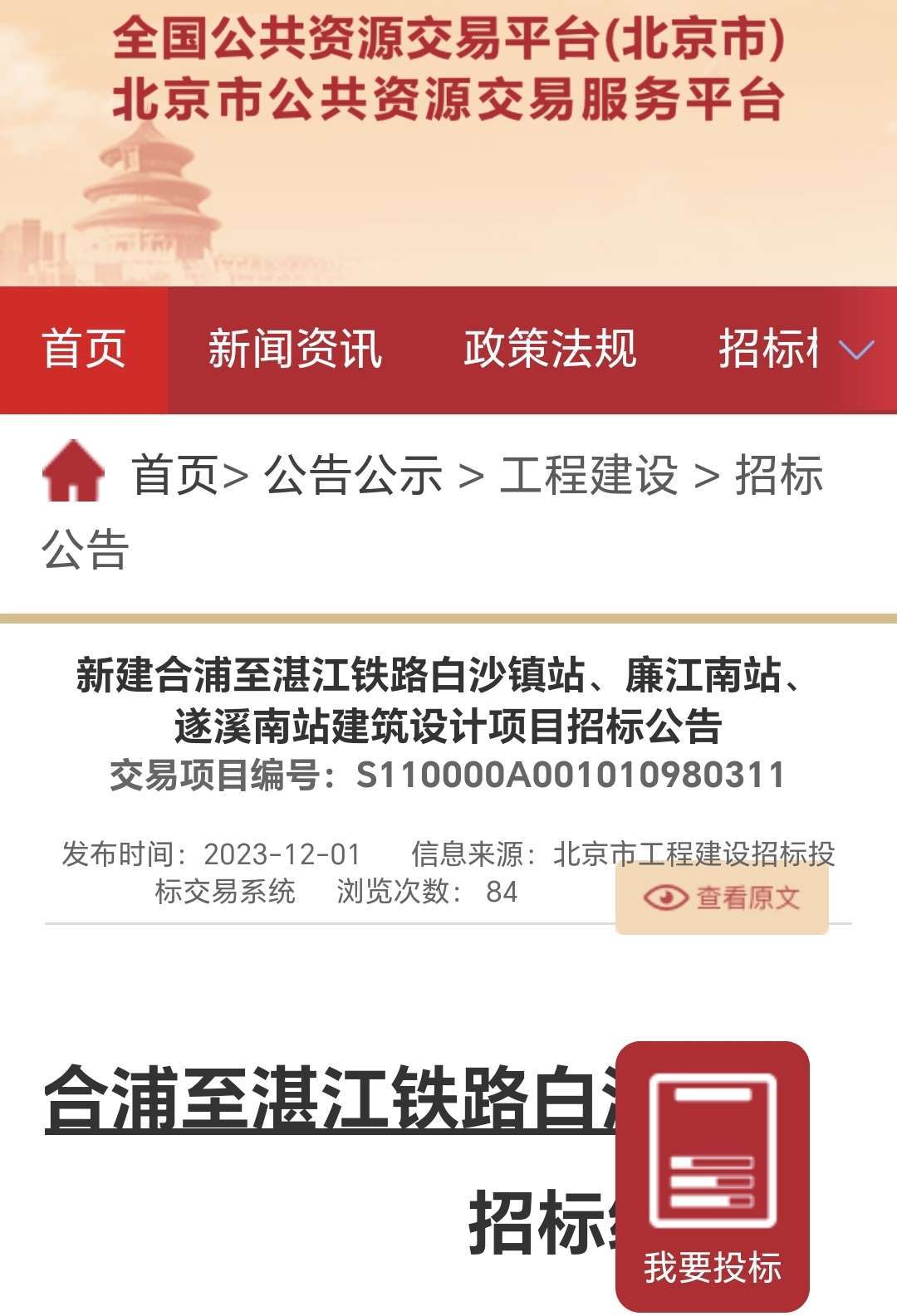This screenshot has height=1316, width=897.
Task: Open 公告公示 breadcrumb link
Action: coord(353,476)
